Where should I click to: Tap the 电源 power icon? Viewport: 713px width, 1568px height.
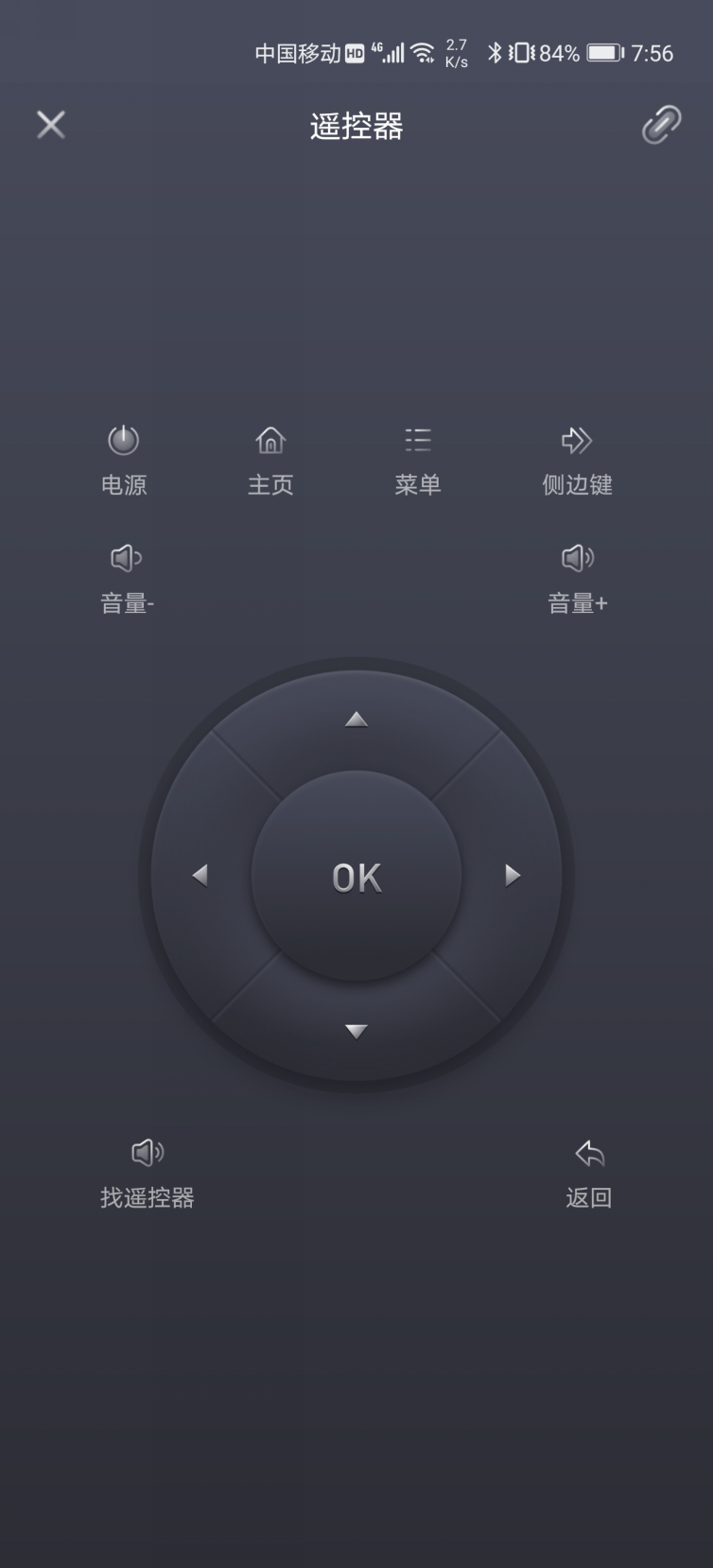(x=123, y=440)
